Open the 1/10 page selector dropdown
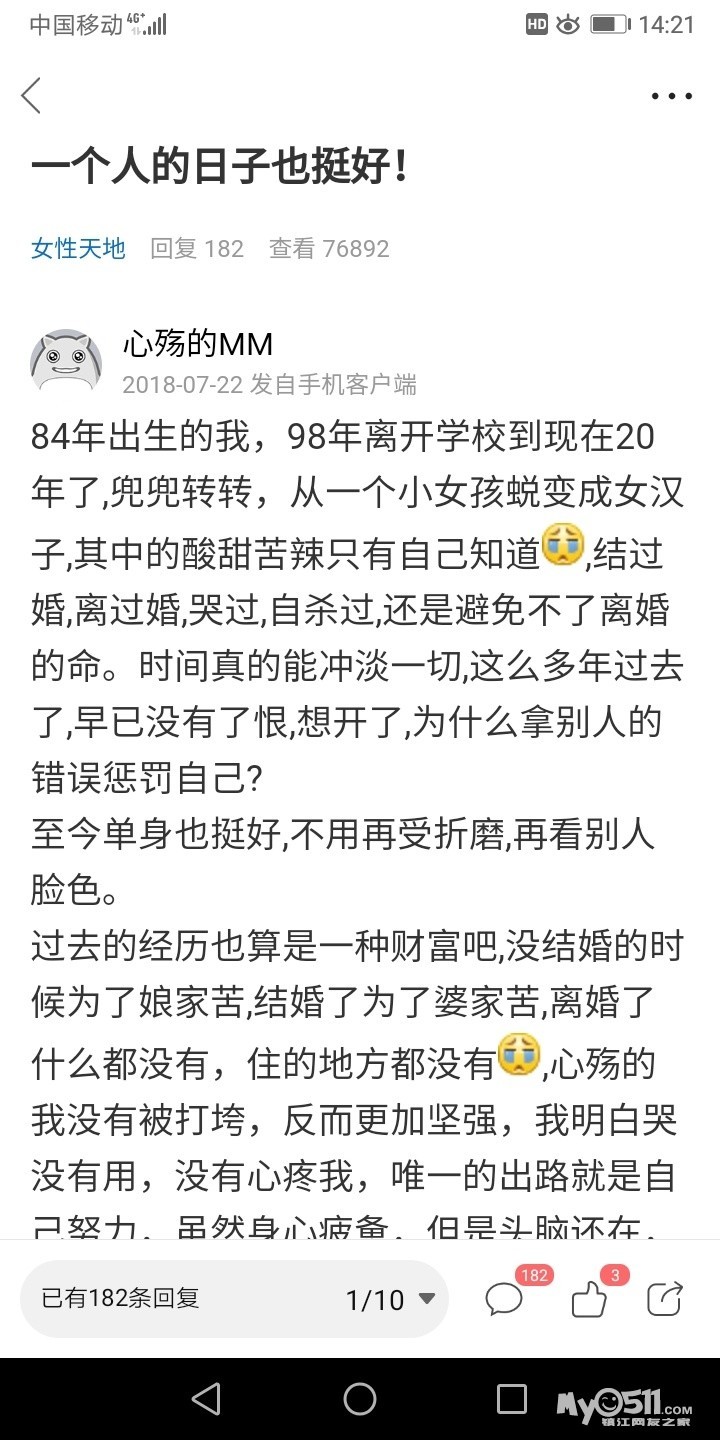The image size is (720, 1440). [x=390, y=1299]
